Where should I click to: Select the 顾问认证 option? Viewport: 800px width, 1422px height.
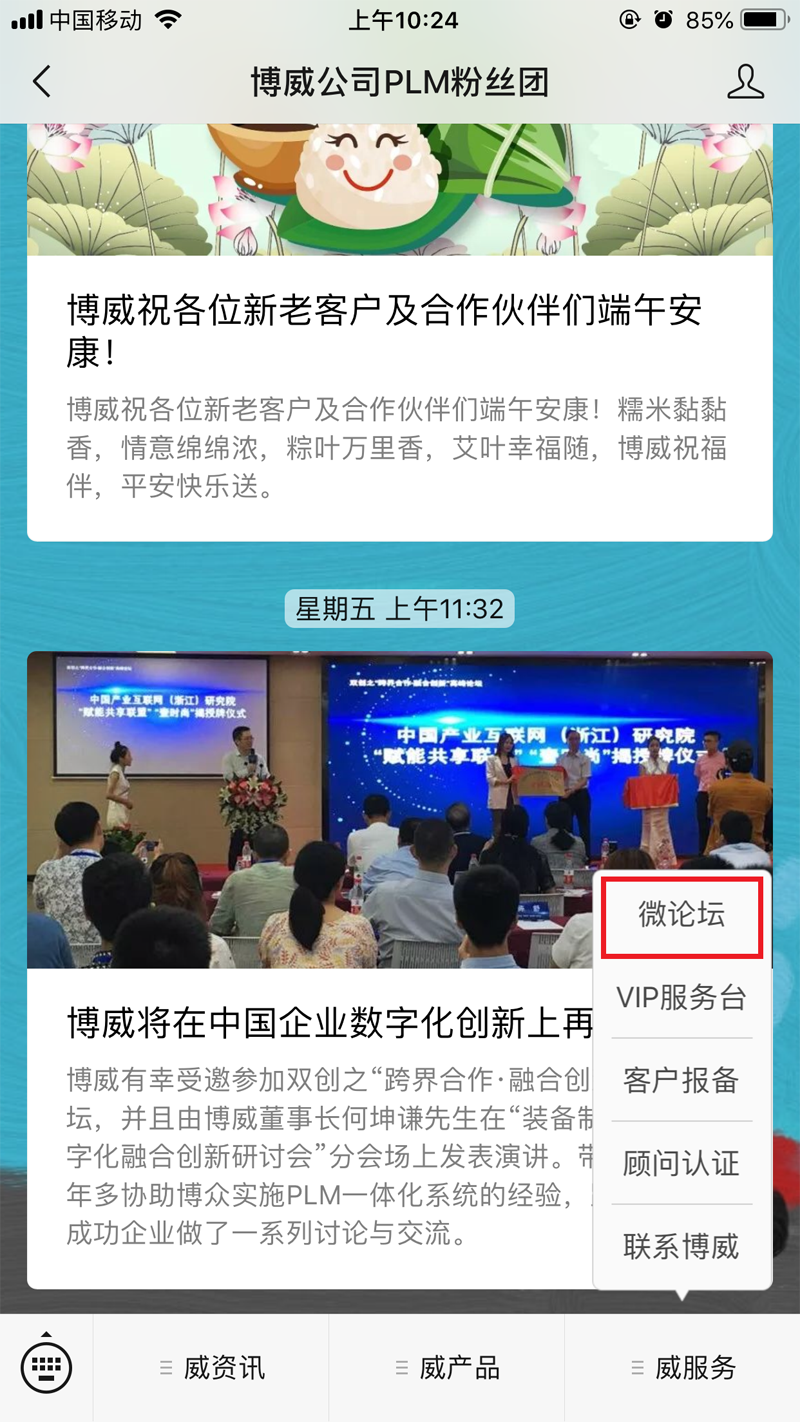(682, 1163)
